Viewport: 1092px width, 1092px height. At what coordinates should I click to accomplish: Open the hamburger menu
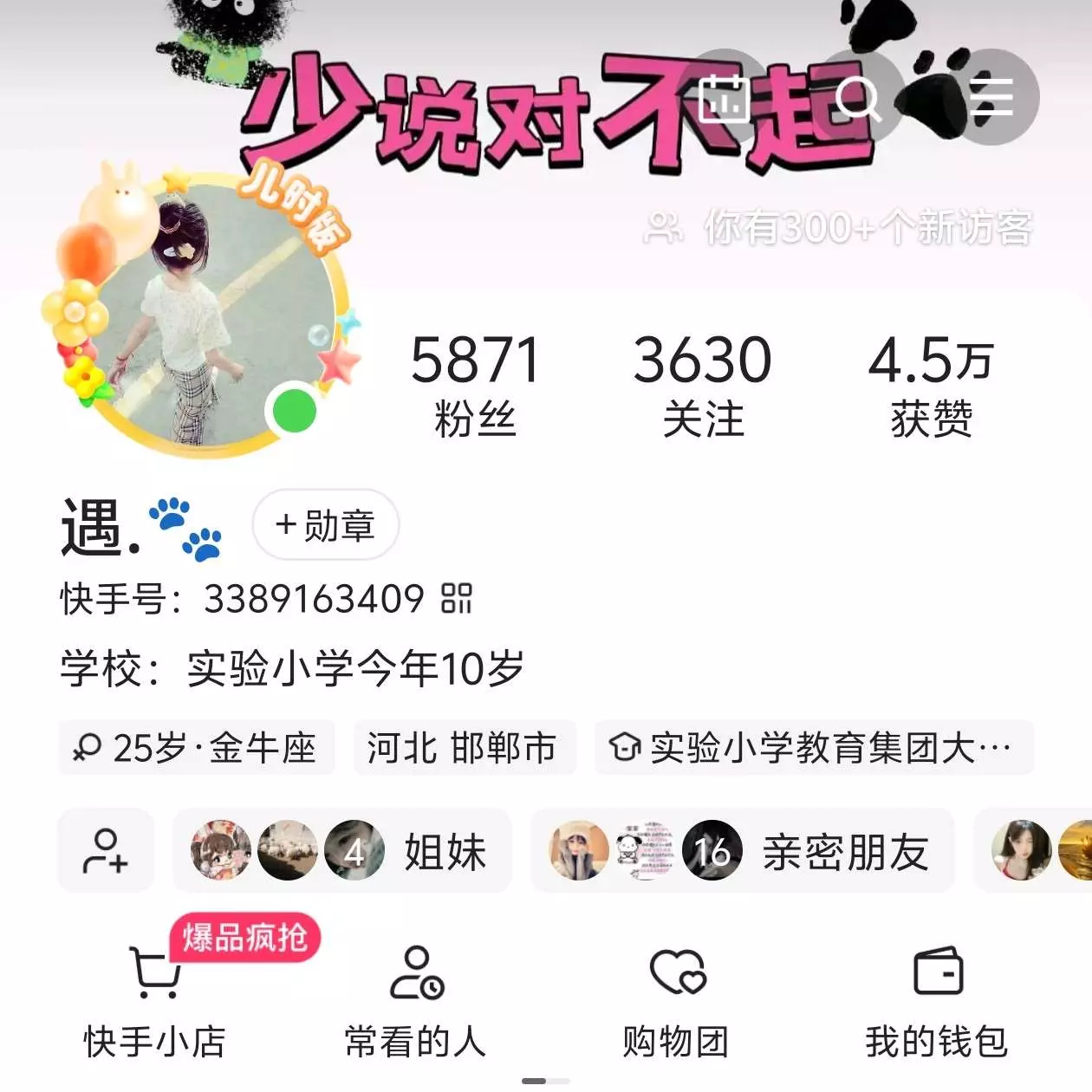[991, 97]
